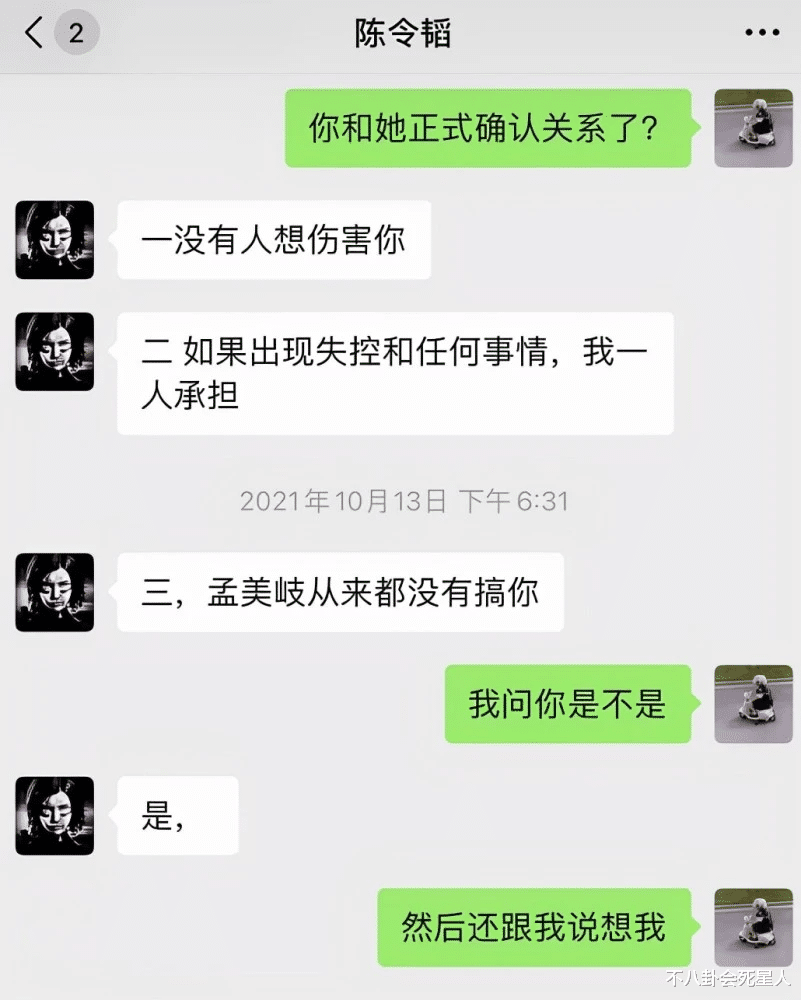The width and height of the screenshot is (801, 1000).
Task: Select the message '然后还跟我说想我'
Action: (533, 927)
